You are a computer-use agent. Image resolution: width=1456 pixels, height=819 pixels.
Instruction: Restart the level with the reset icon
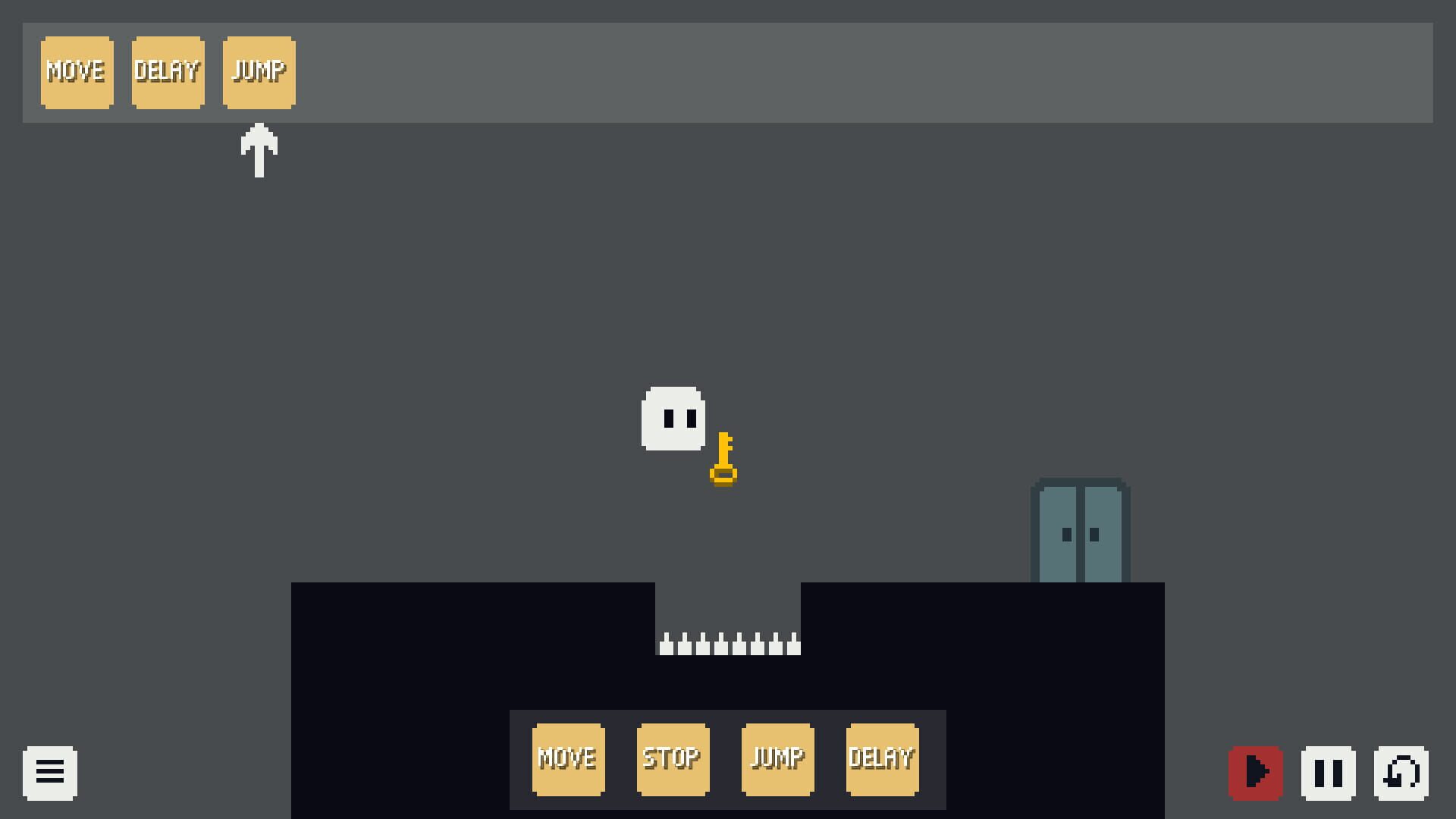1401,773
